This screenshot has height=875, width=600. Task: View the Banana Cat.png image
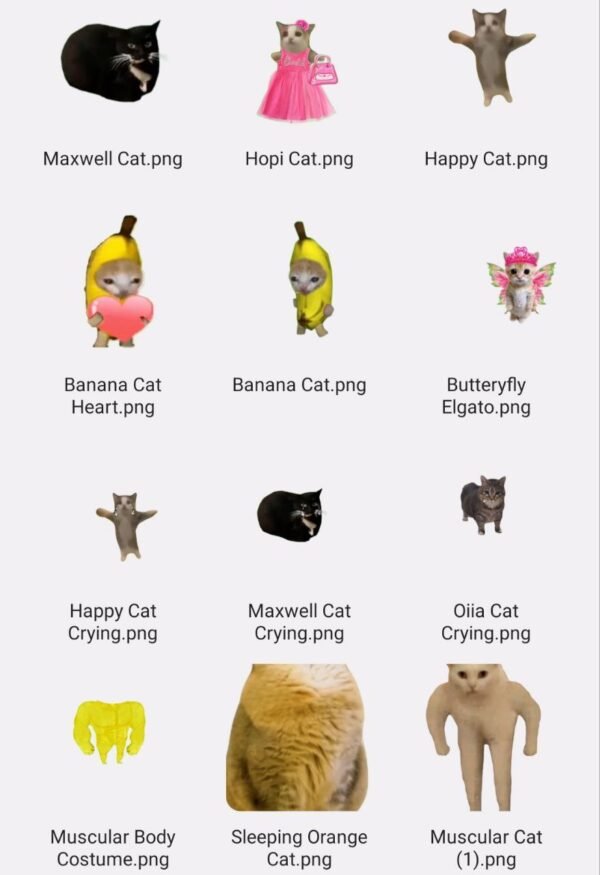(299, 280)
